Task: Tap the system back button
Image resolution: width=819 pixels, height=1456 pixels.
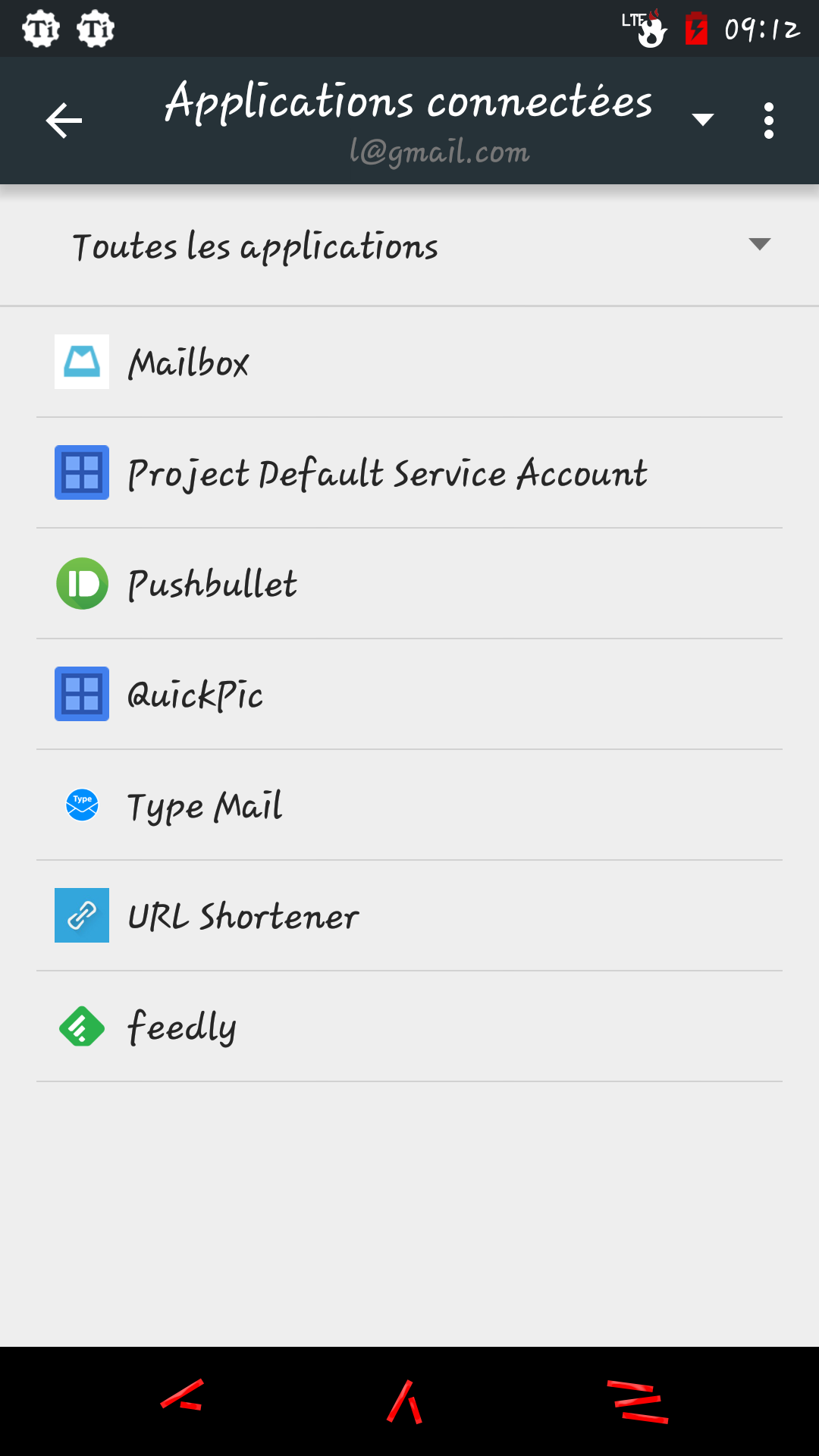Action: click(x=182, y=1395)
